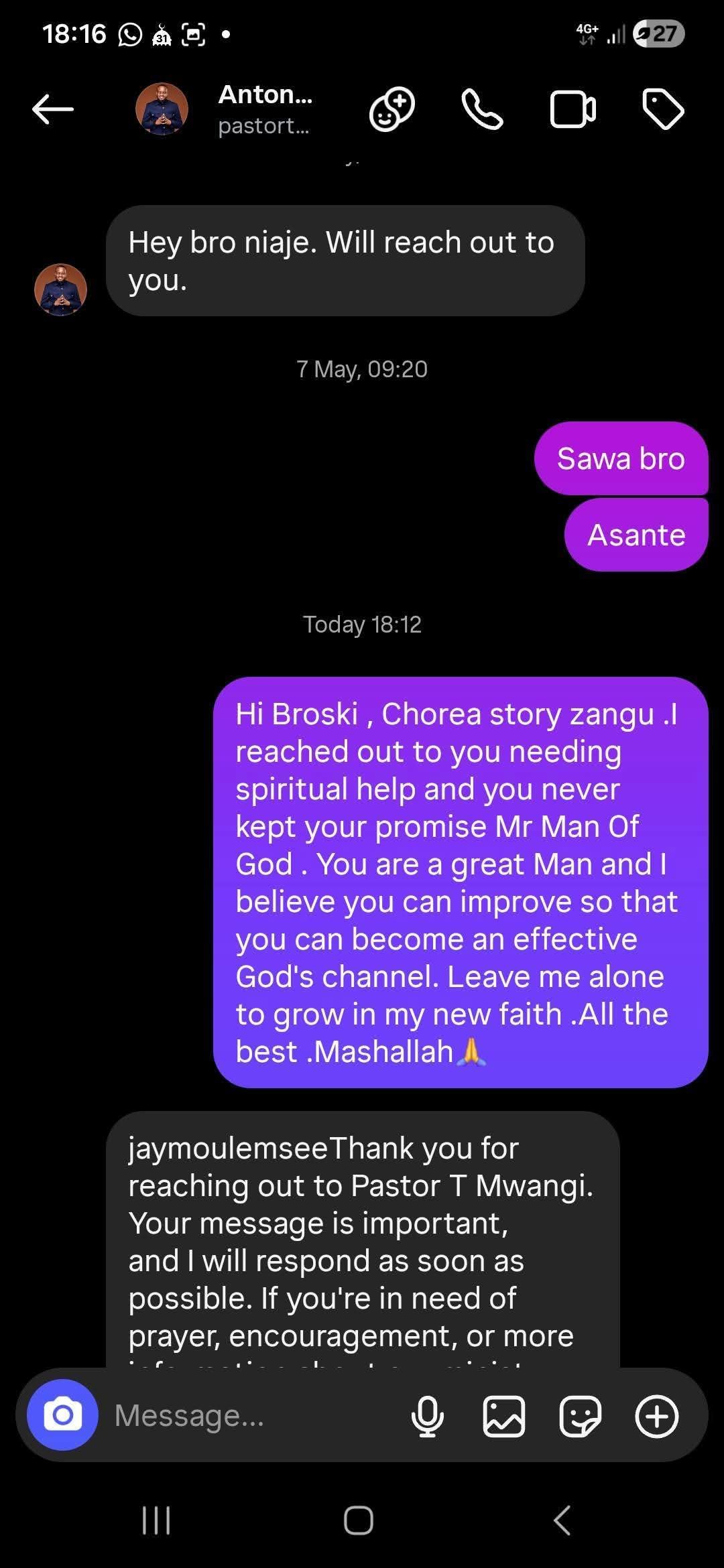Focus the Message text field
Screen dimensions: 724x1568
[255, 1415]
